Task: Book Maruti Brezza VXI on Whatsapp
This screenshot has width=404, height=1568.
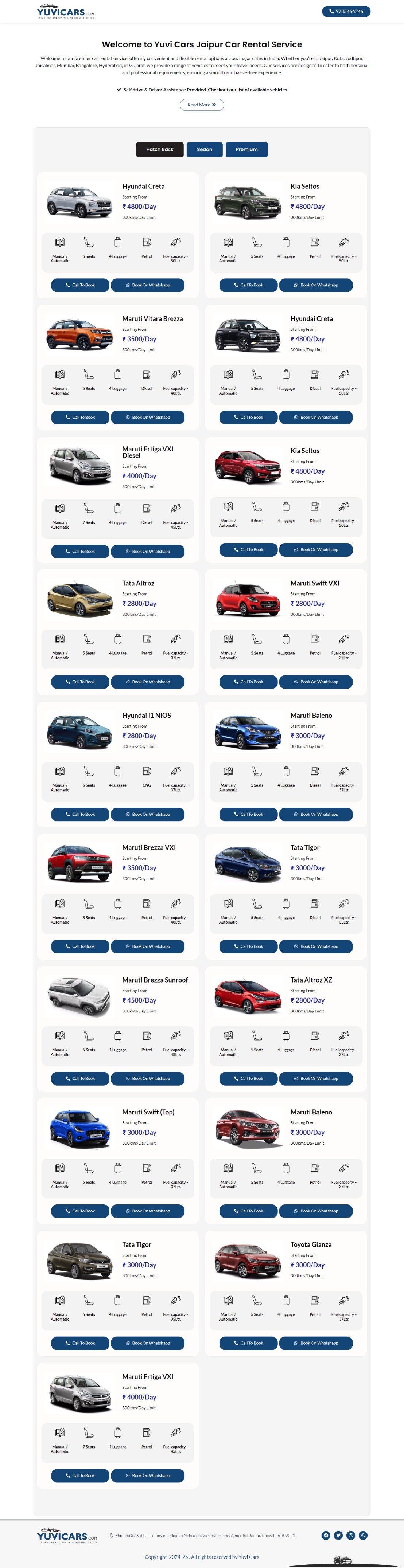Action: point(147,946)
